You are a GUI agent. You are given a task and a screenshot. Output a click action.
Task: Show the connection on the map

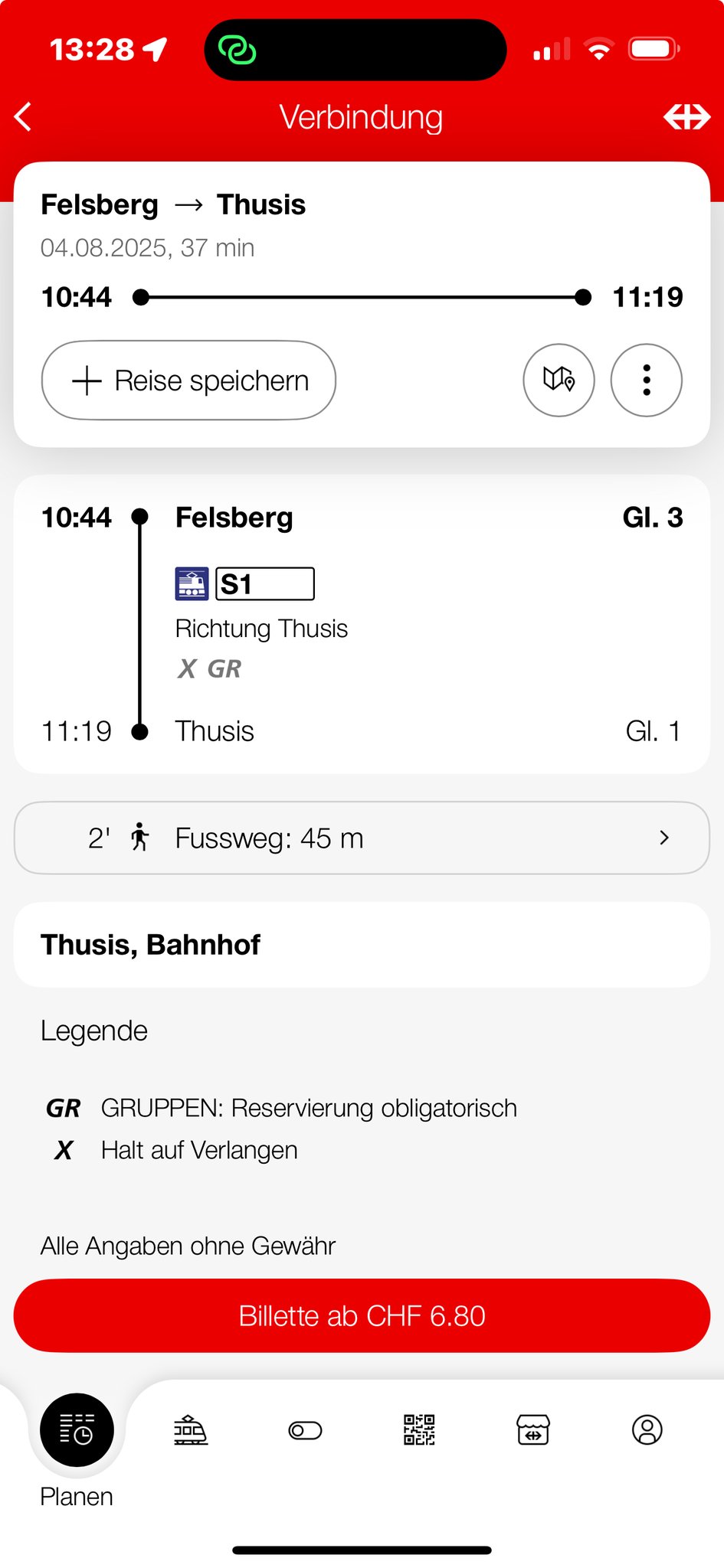[x=559, y=380]
